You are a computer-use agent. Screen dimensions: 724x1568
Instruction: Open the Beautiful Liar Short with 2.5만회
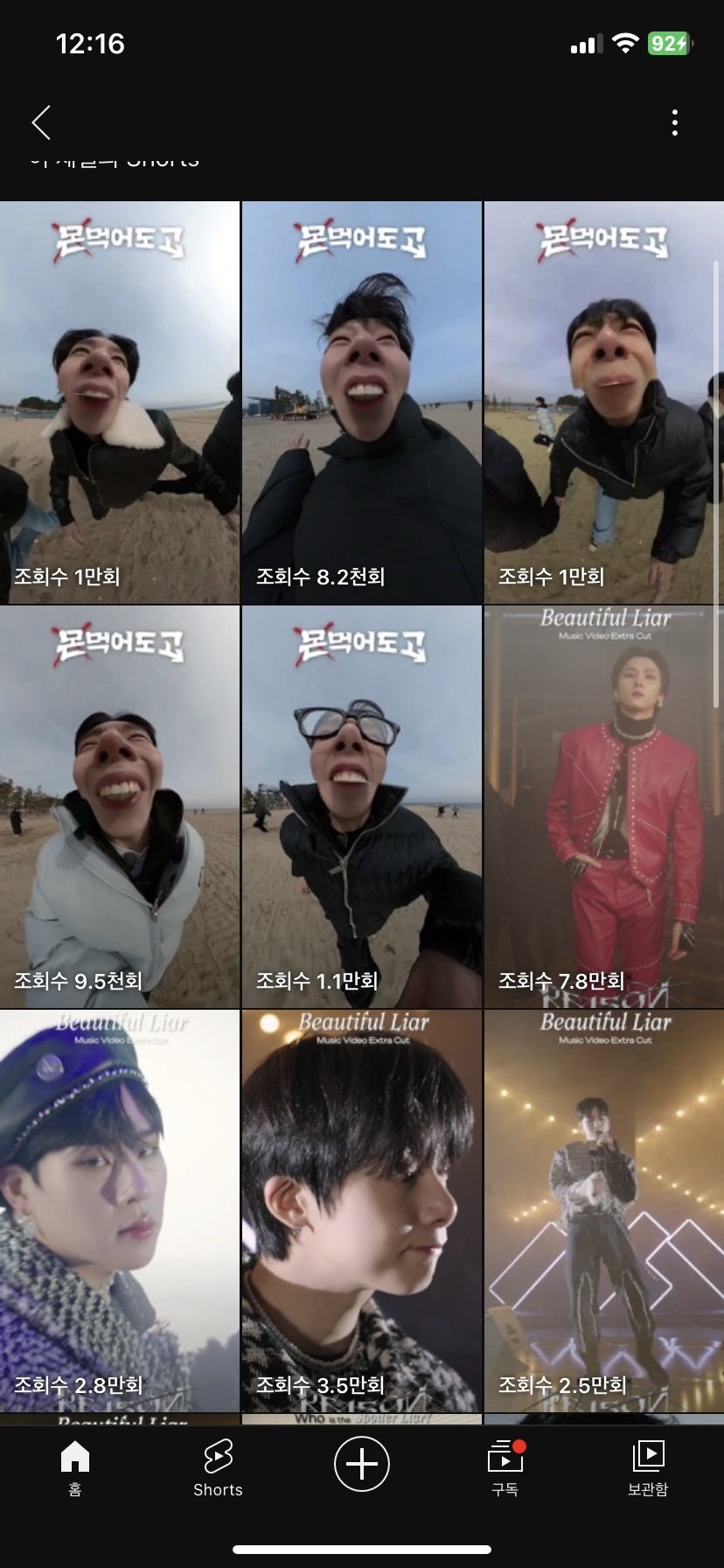(x=604, y=1210)
